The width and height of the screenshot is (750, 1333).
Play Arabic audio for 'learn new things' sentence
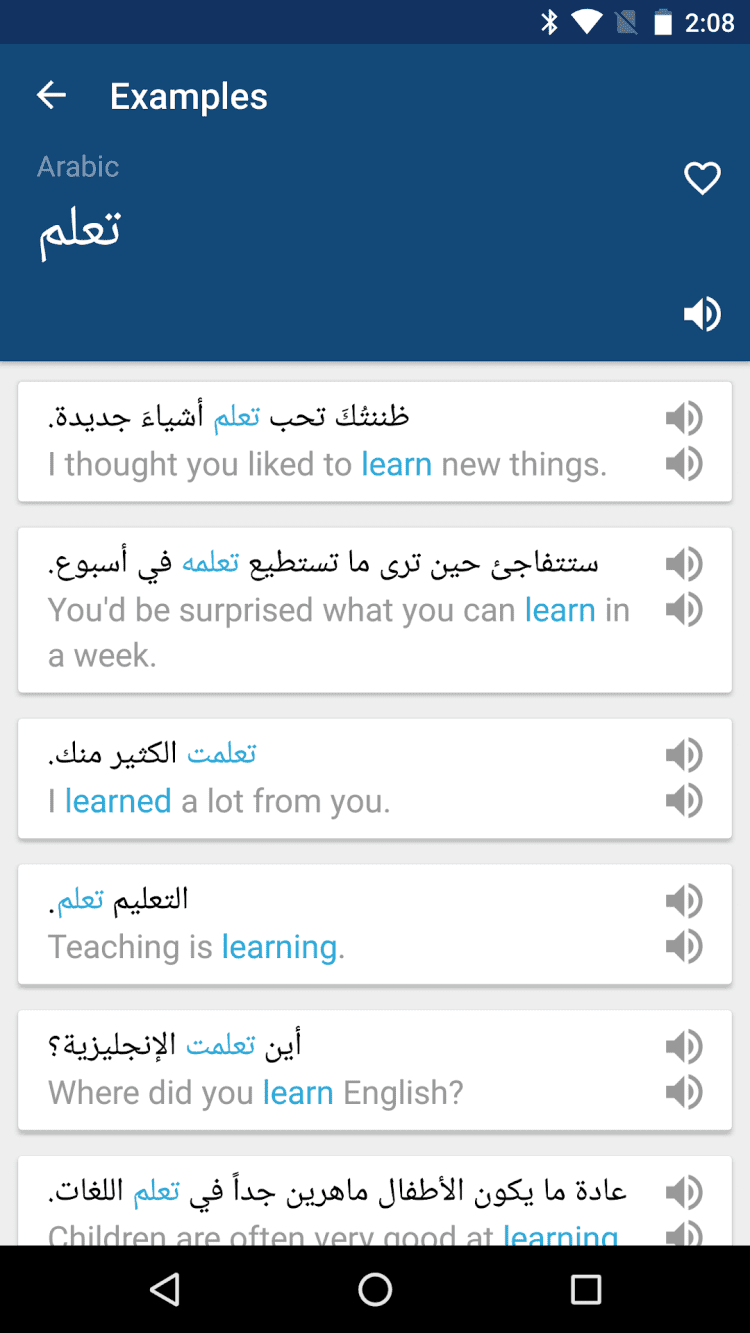(x=684, y=418)
